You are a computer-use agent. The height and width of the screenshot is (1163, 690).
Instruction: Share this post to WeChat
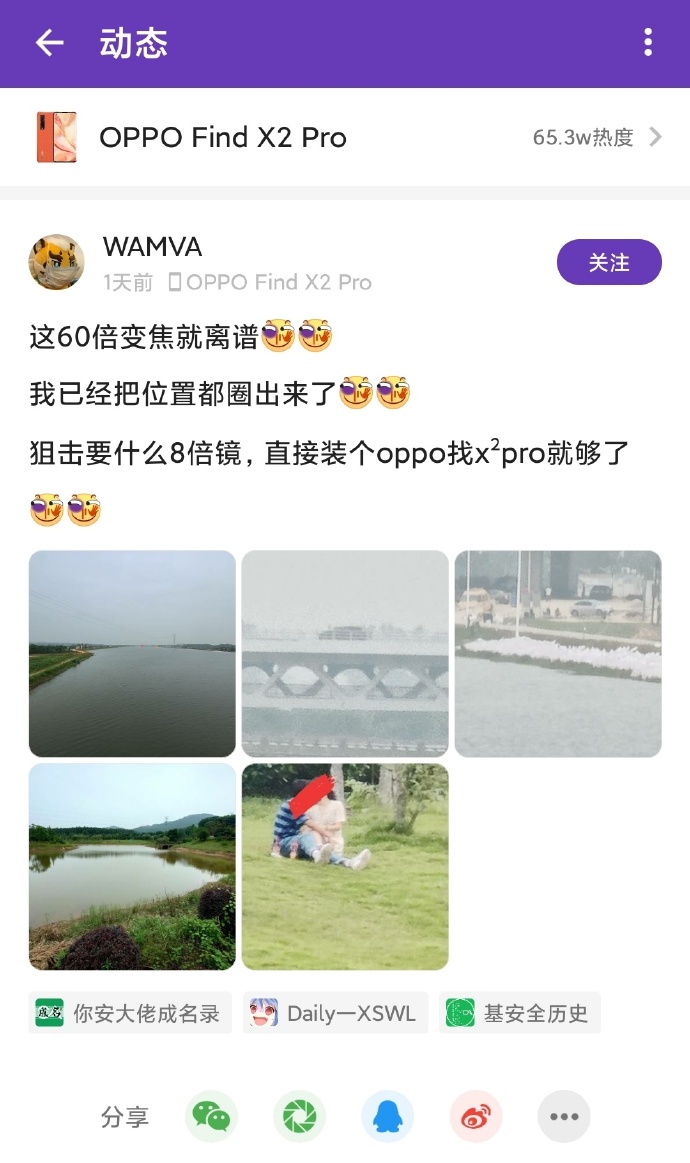[x=211, y=1116]
